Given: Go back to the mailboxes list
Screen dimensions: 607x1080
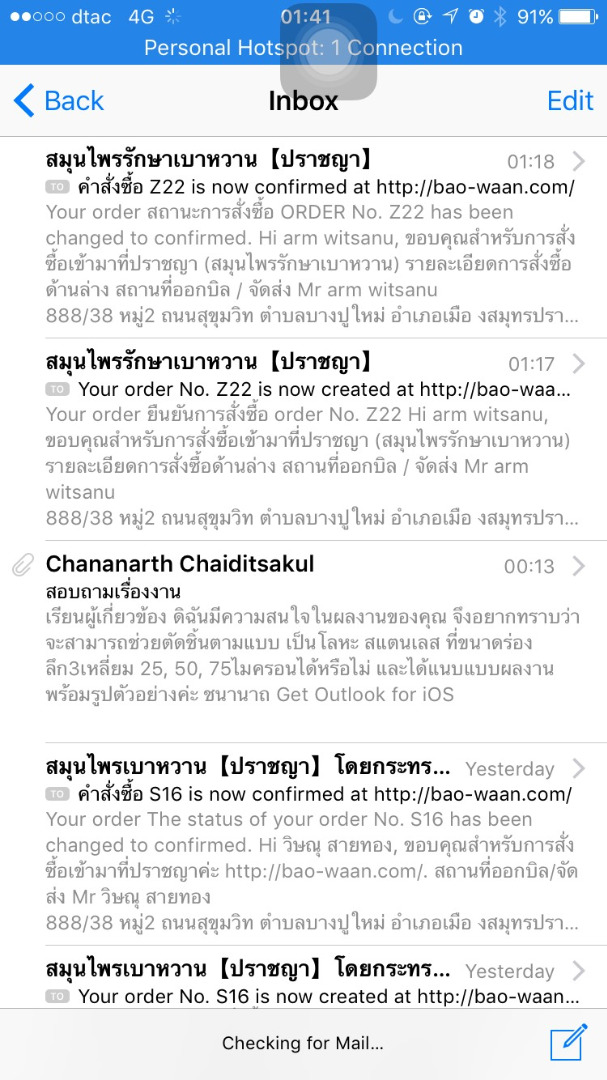Looking at the screenshot, I should tap(58, 101).
